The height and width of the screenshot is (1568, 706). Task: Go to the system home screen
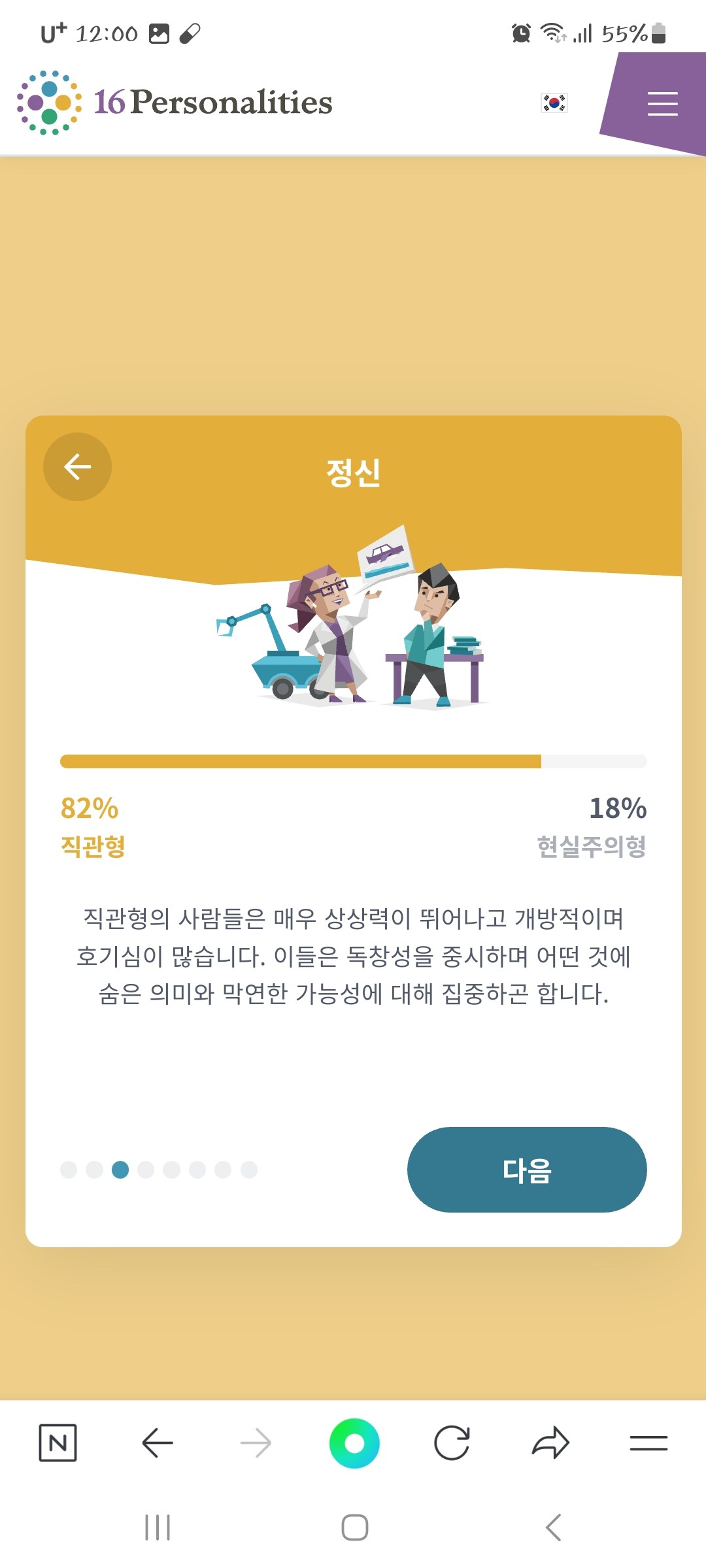point(354,1527)
